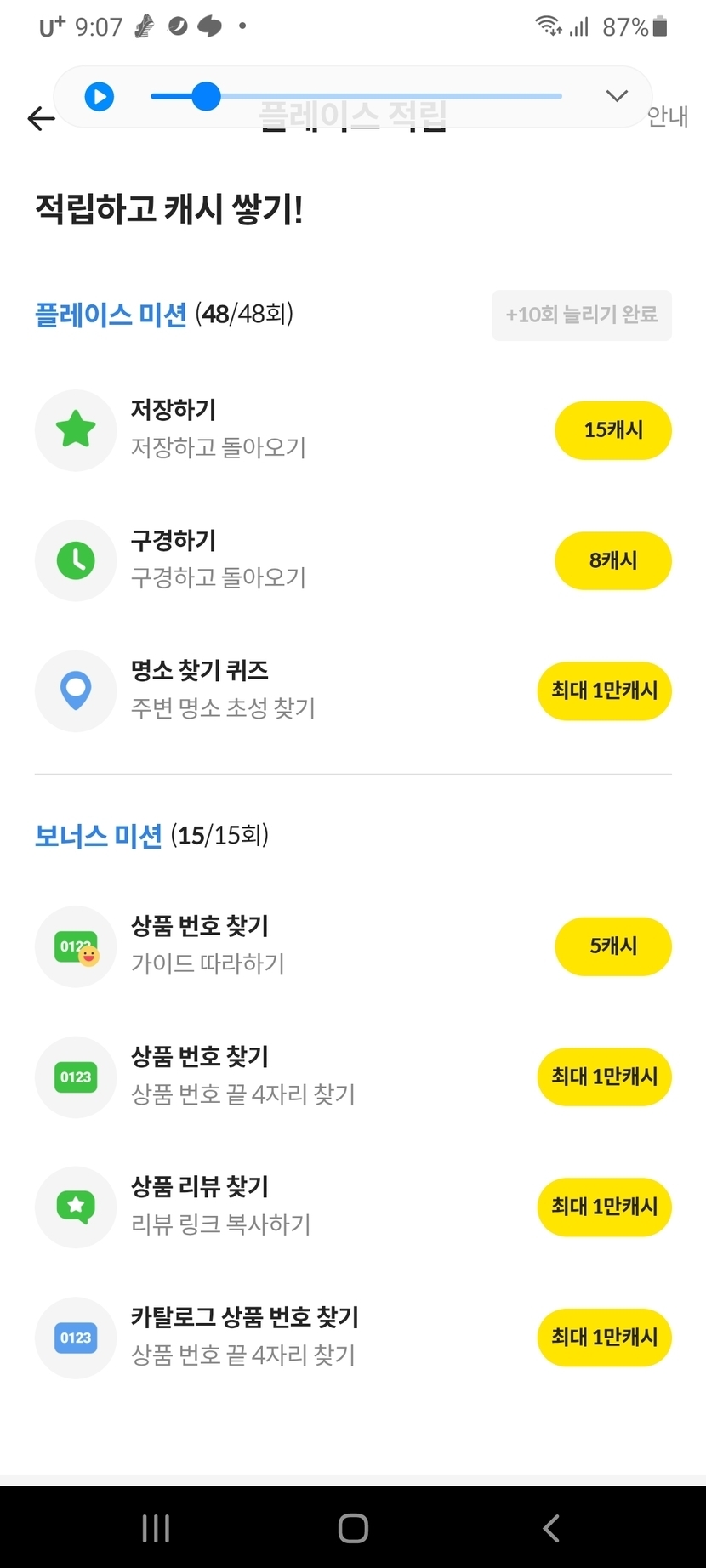Tap the play button in the overlay player

click(x=100, y=96)
